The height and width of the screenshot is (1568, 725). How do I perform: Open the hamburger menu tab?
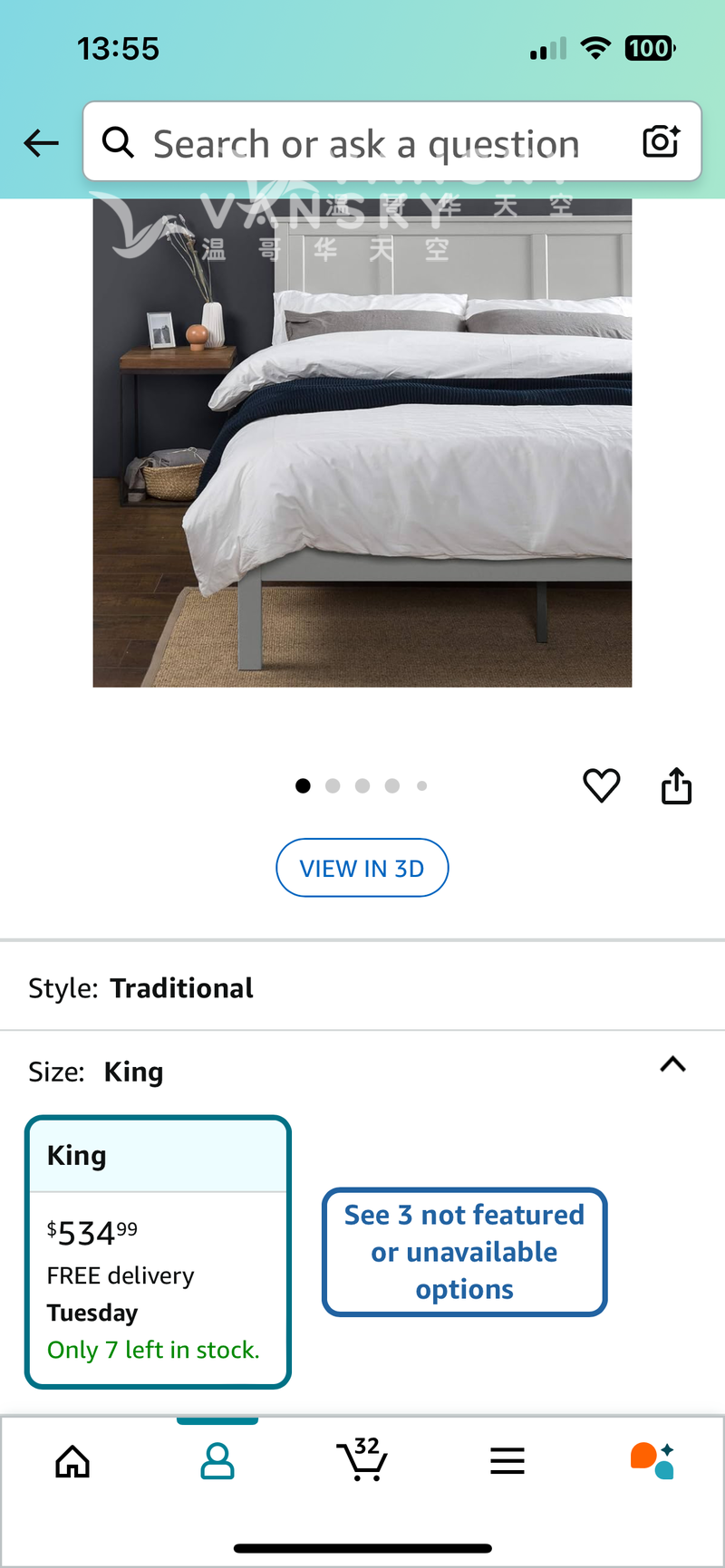[507, 1461]
